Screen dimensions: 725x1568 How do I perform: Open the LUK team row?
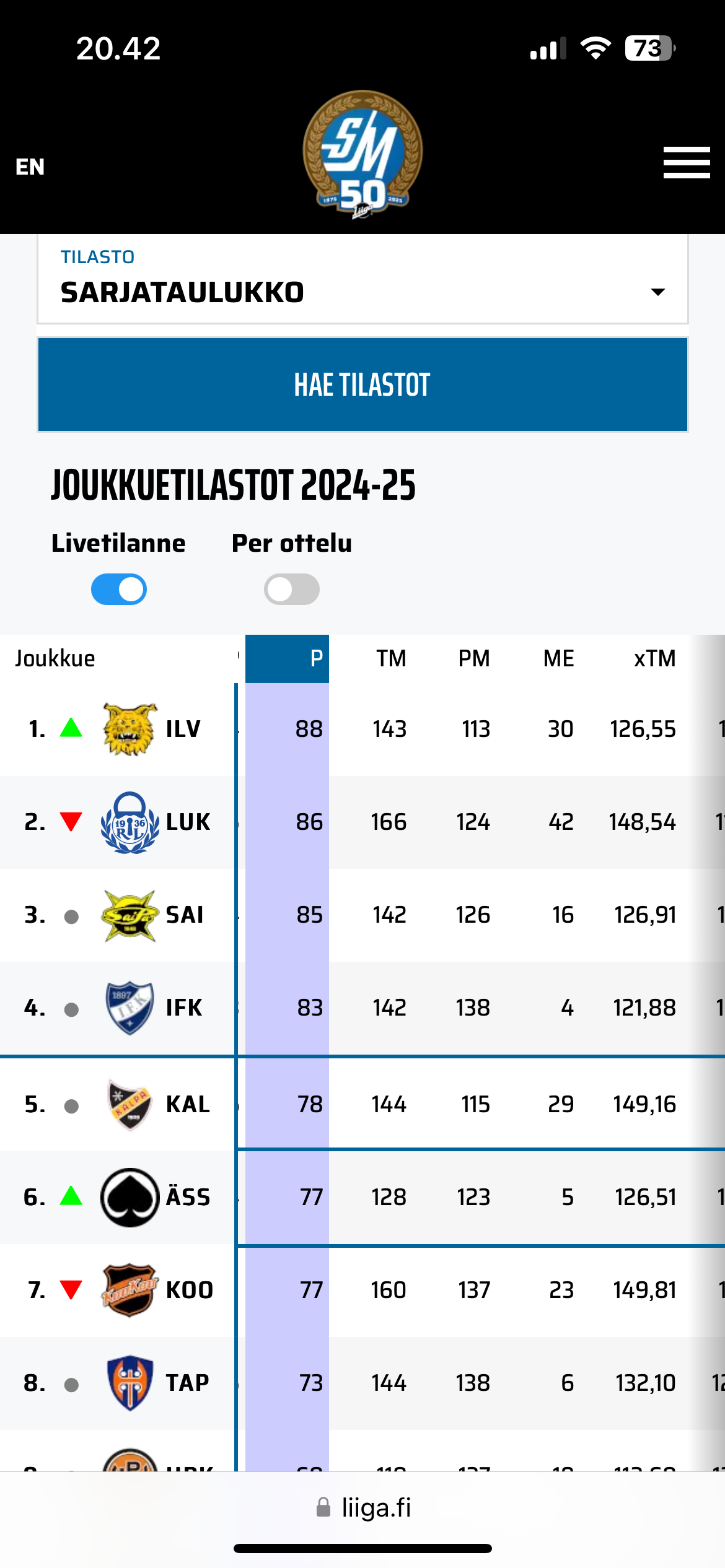tap(187, 822)
